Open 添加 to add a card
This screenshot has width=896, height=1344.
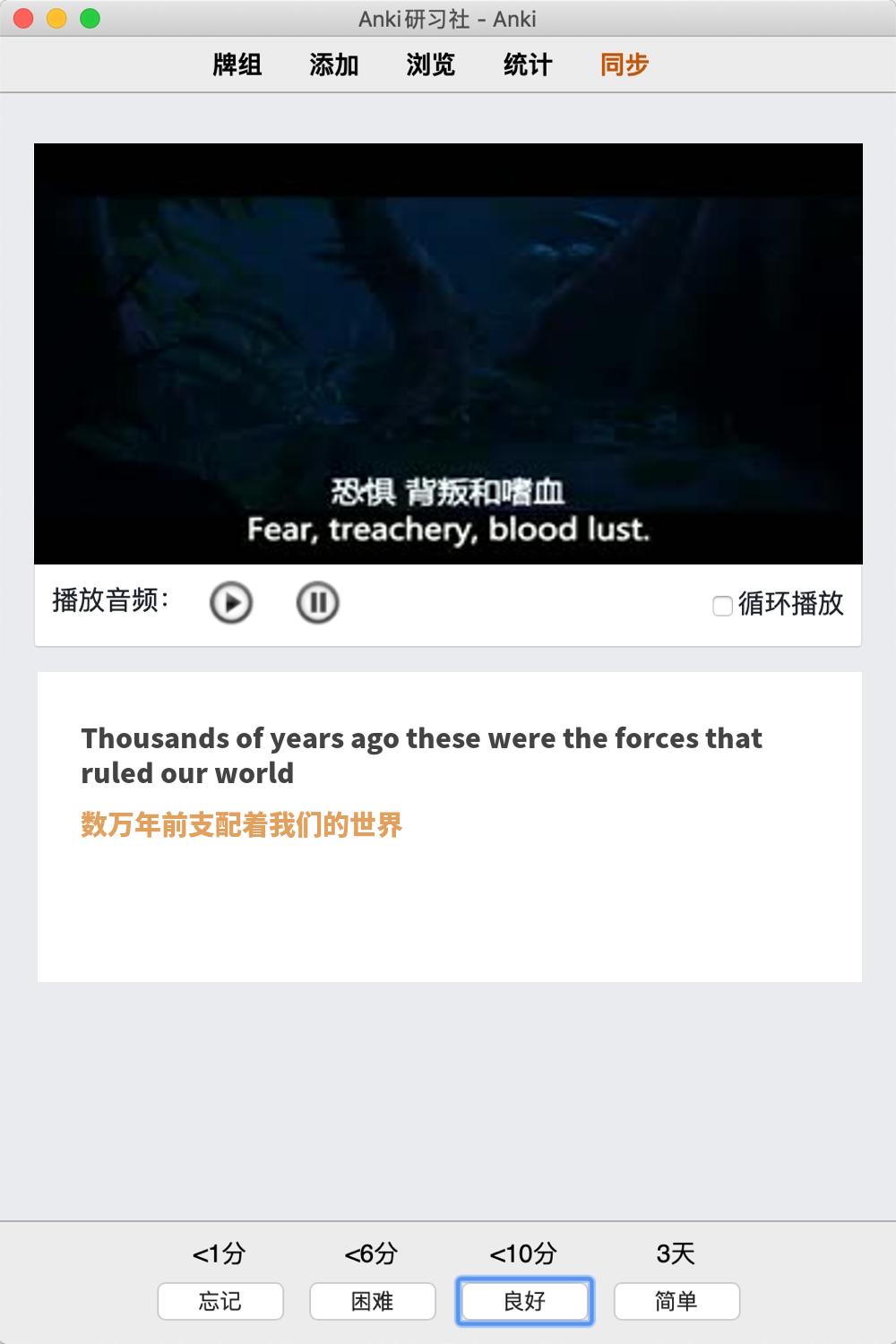click(334, 65)
